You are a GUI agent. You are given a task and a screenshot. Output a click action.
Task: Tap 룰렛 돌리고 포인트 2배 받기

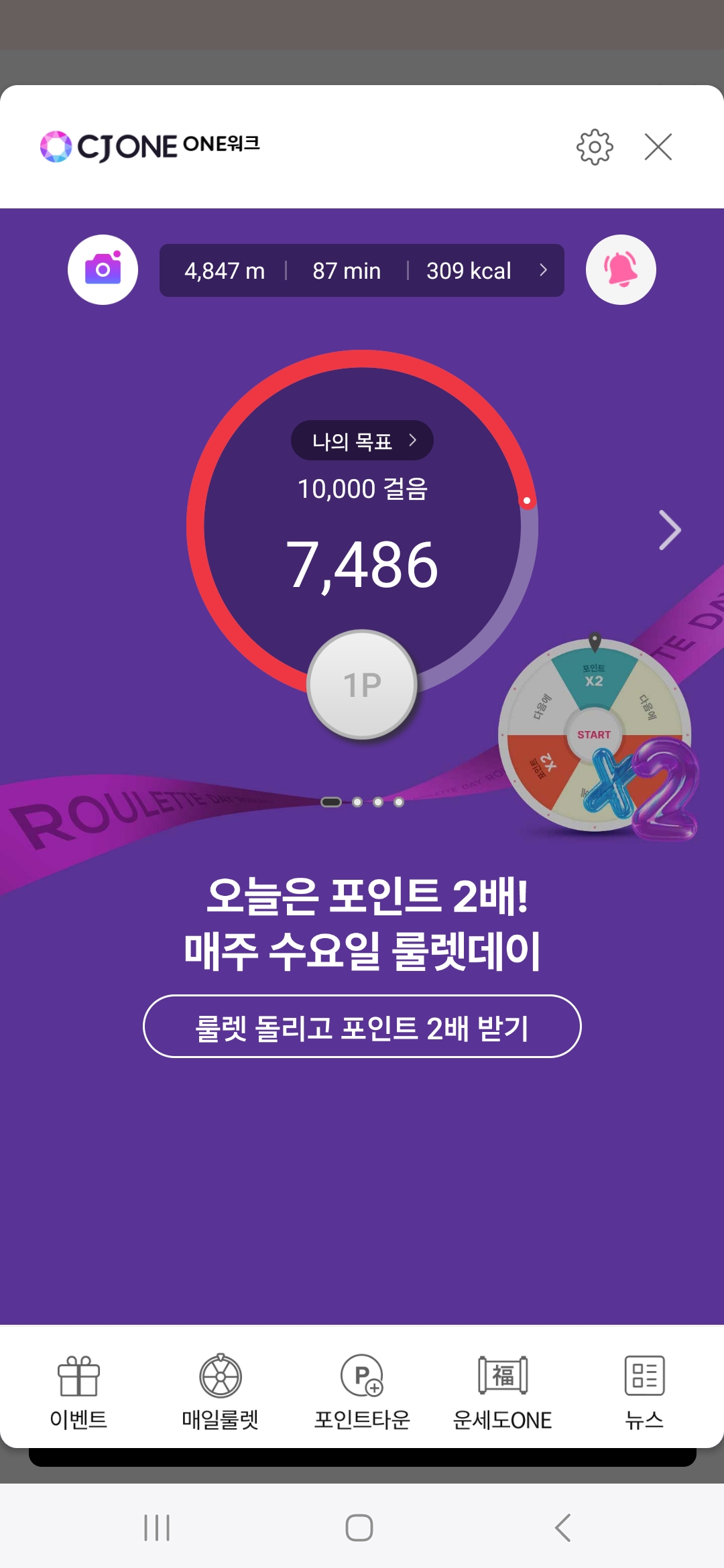(362, 1027)
